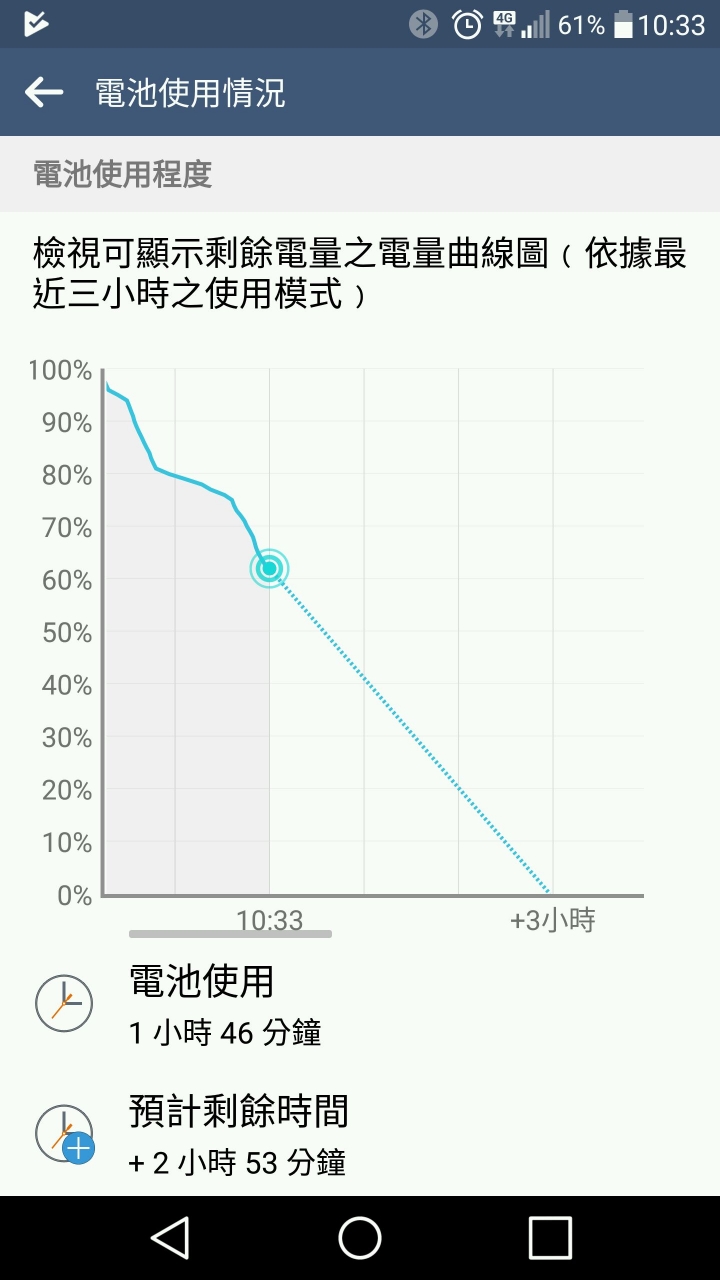The width and height of the screenshot is (720, 1280).
Task: Tap the current battery level marker on graph
Action: pyautogui.click(x=269, y=568)
